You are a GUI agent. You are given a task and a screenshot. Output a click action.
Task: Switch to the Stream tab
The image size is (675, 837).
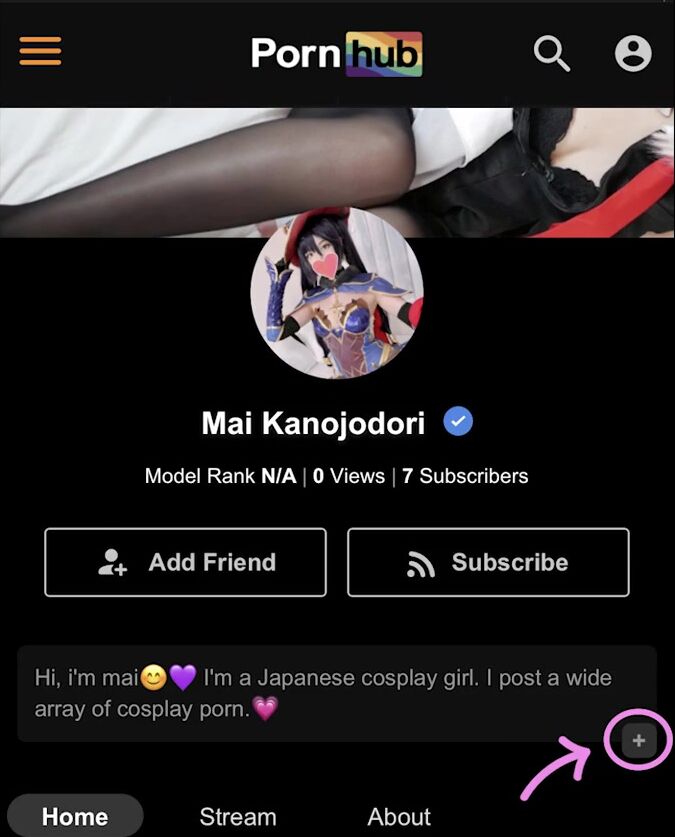click(238, 816)
